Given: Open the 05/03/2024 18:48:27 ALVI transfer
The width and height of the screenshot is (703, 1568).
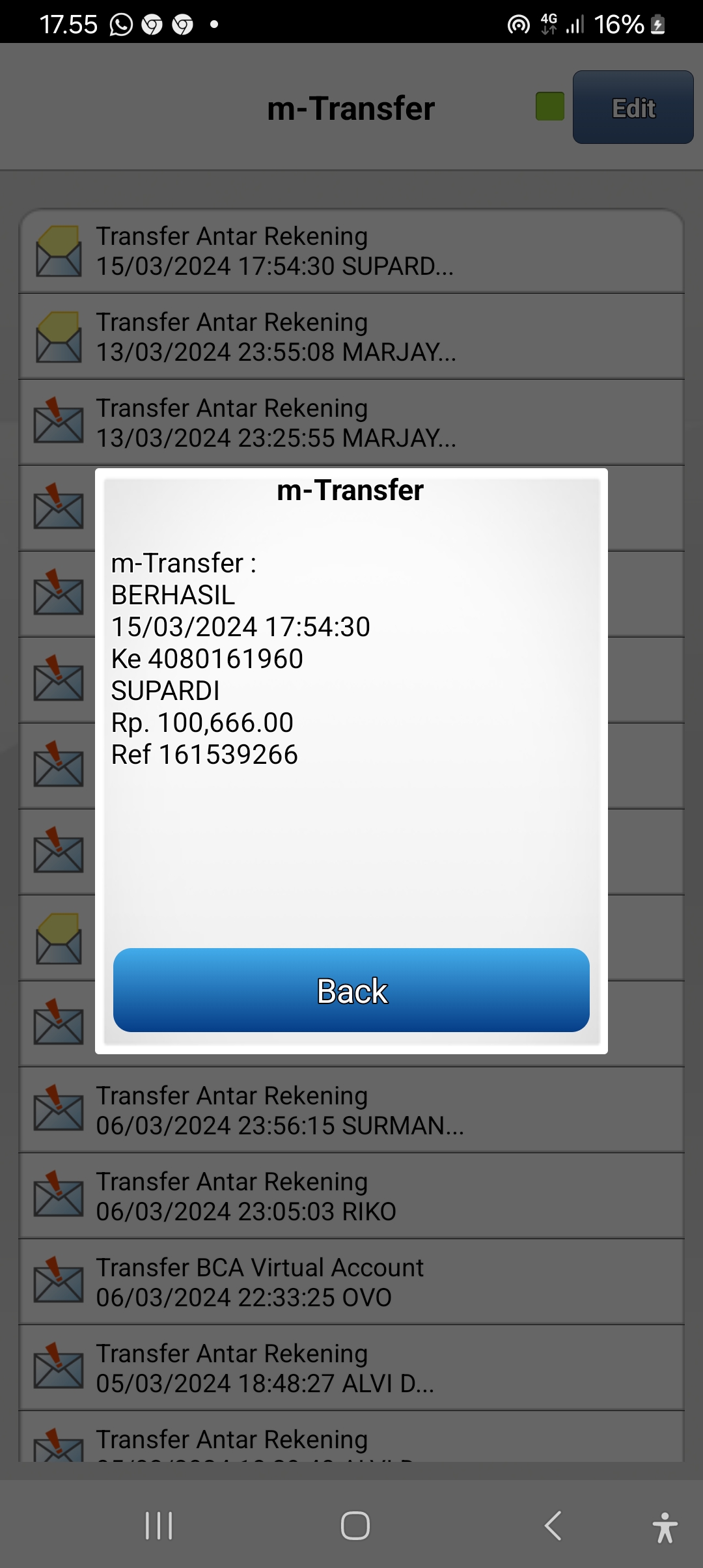Looking at the screenshot, I should pyautogui.click(x=351, y=1368).
